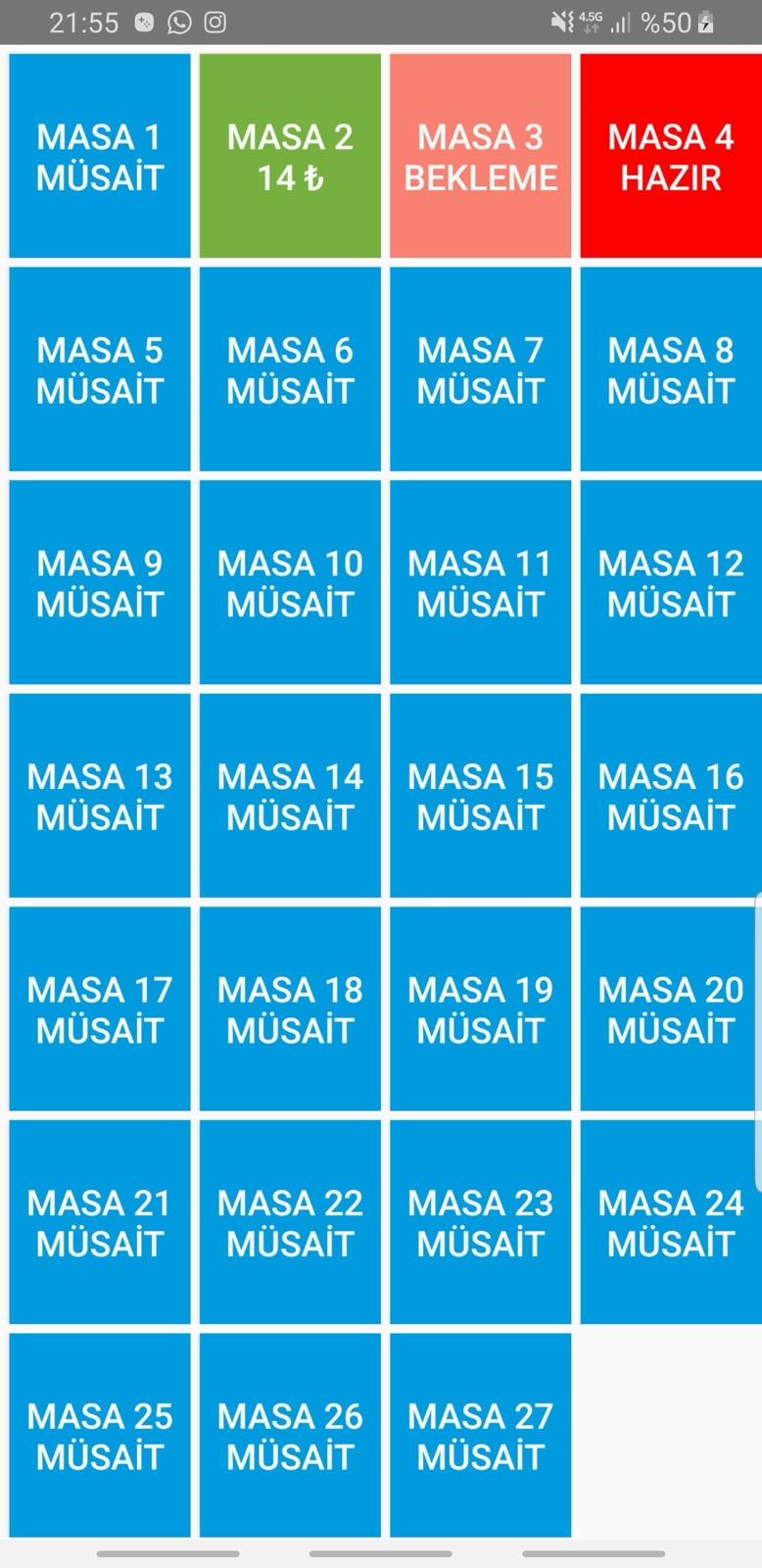The height and width of the screenshot is (1568, 762).
Task: Select the Masa 8 tile
Action: (x=671, y=369)
